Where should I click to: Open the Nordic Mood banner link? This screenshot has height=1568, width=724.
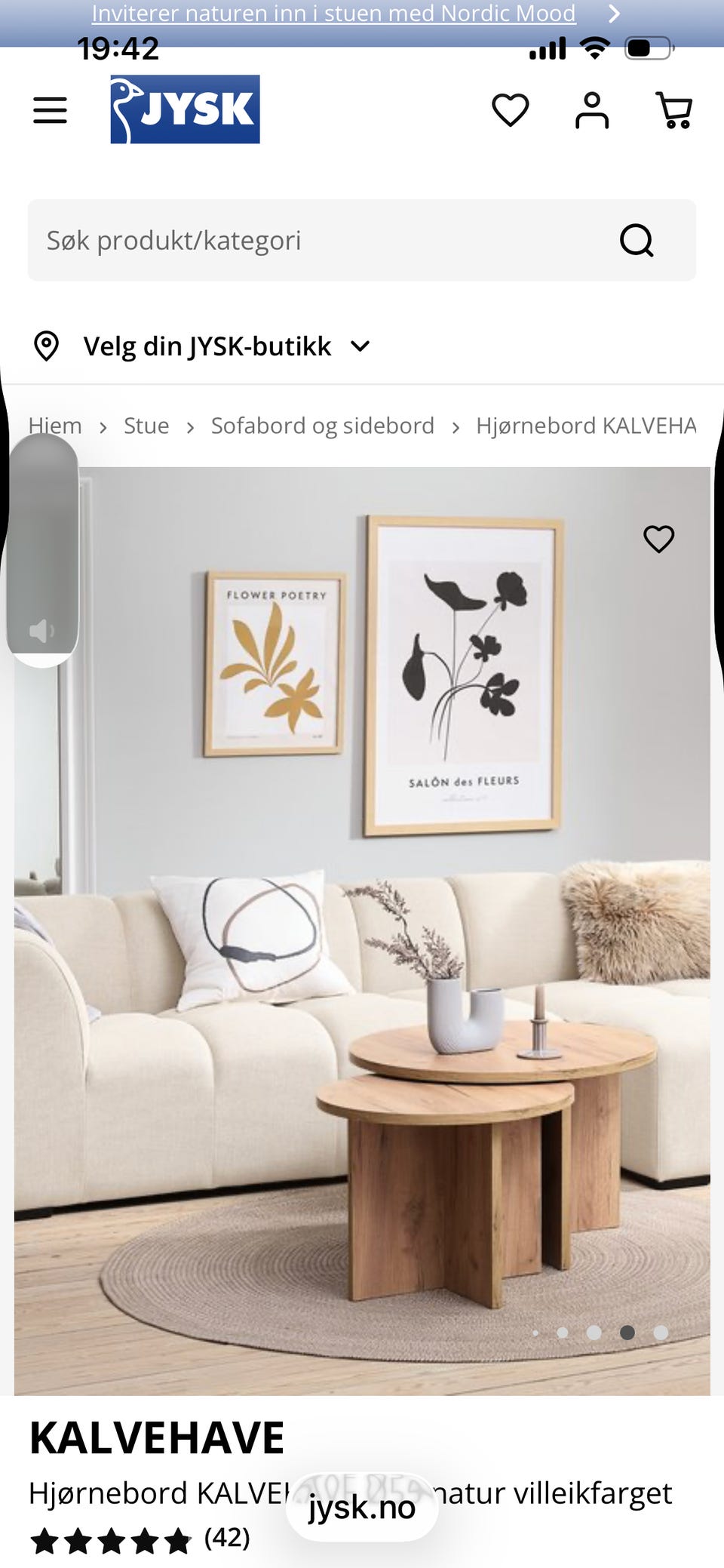[x=334, y=13]
